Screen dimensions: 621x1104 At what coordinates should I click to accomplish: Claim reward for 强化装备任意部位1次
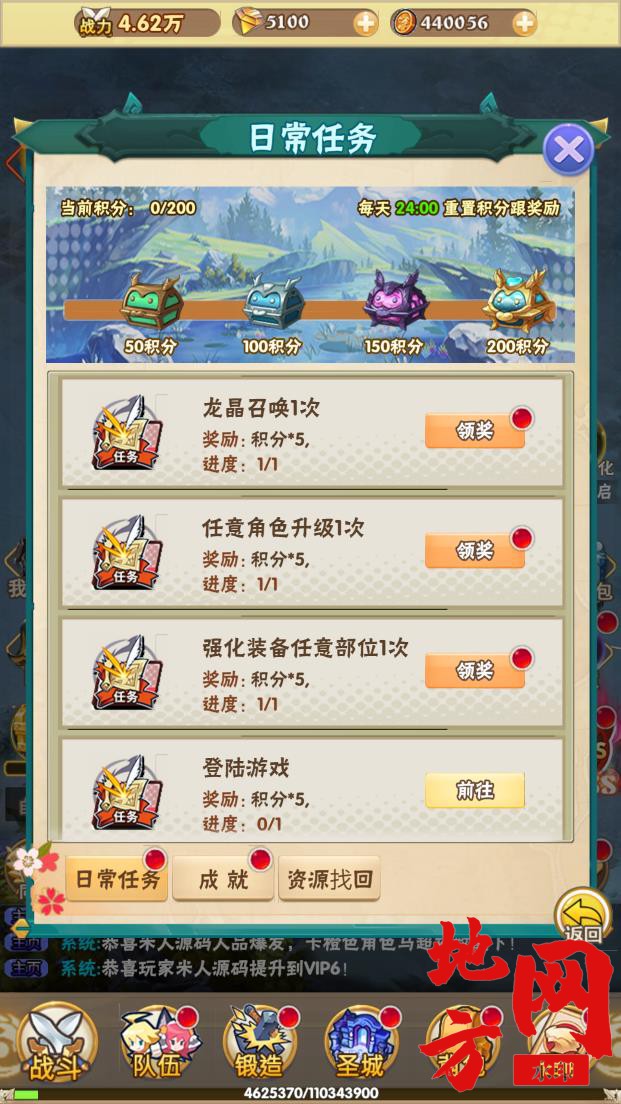point(475,671)
